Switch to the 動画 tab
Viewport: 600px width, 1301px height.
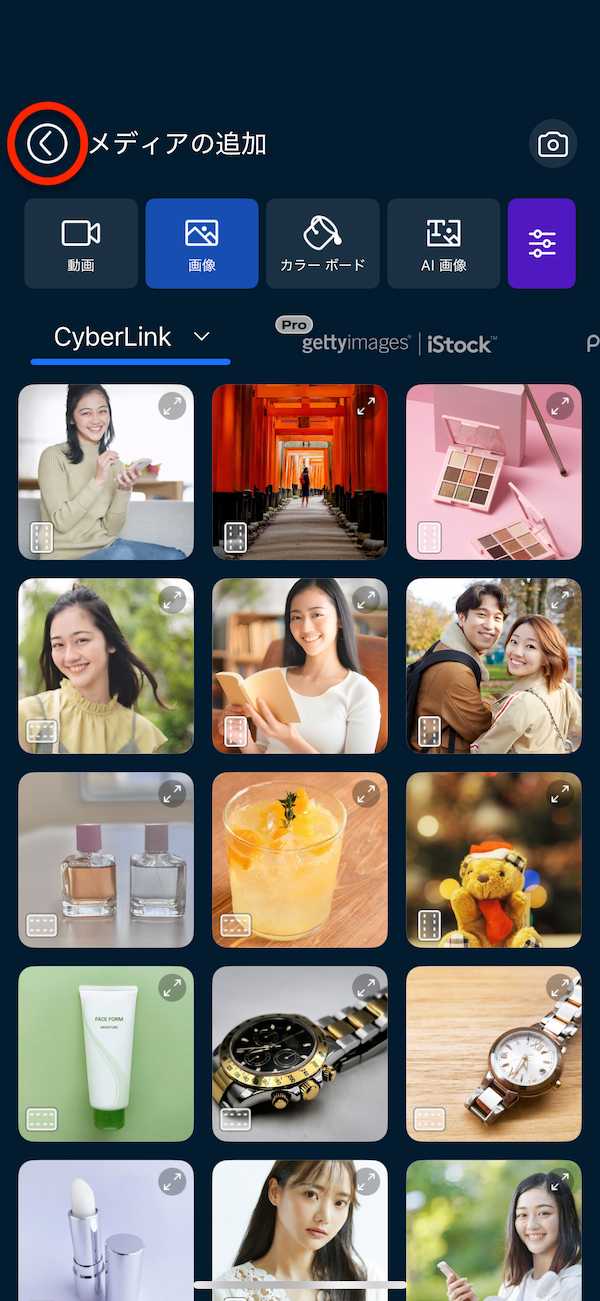pyautogui.click(x=81, y=243)
